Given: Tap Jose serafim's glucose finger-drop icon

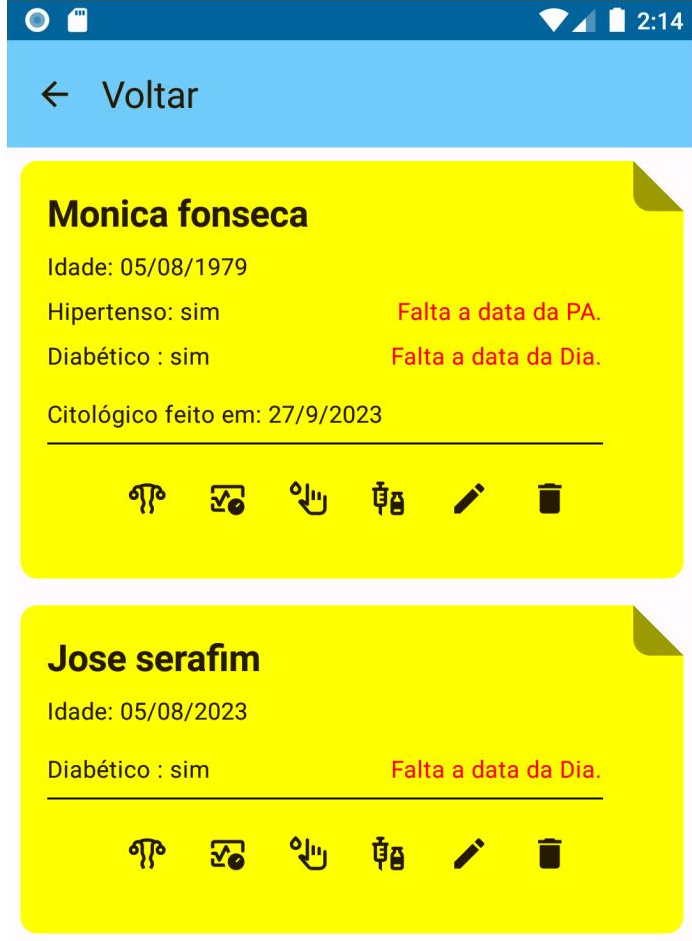Looking at the screenshot, I should point(308,853).
